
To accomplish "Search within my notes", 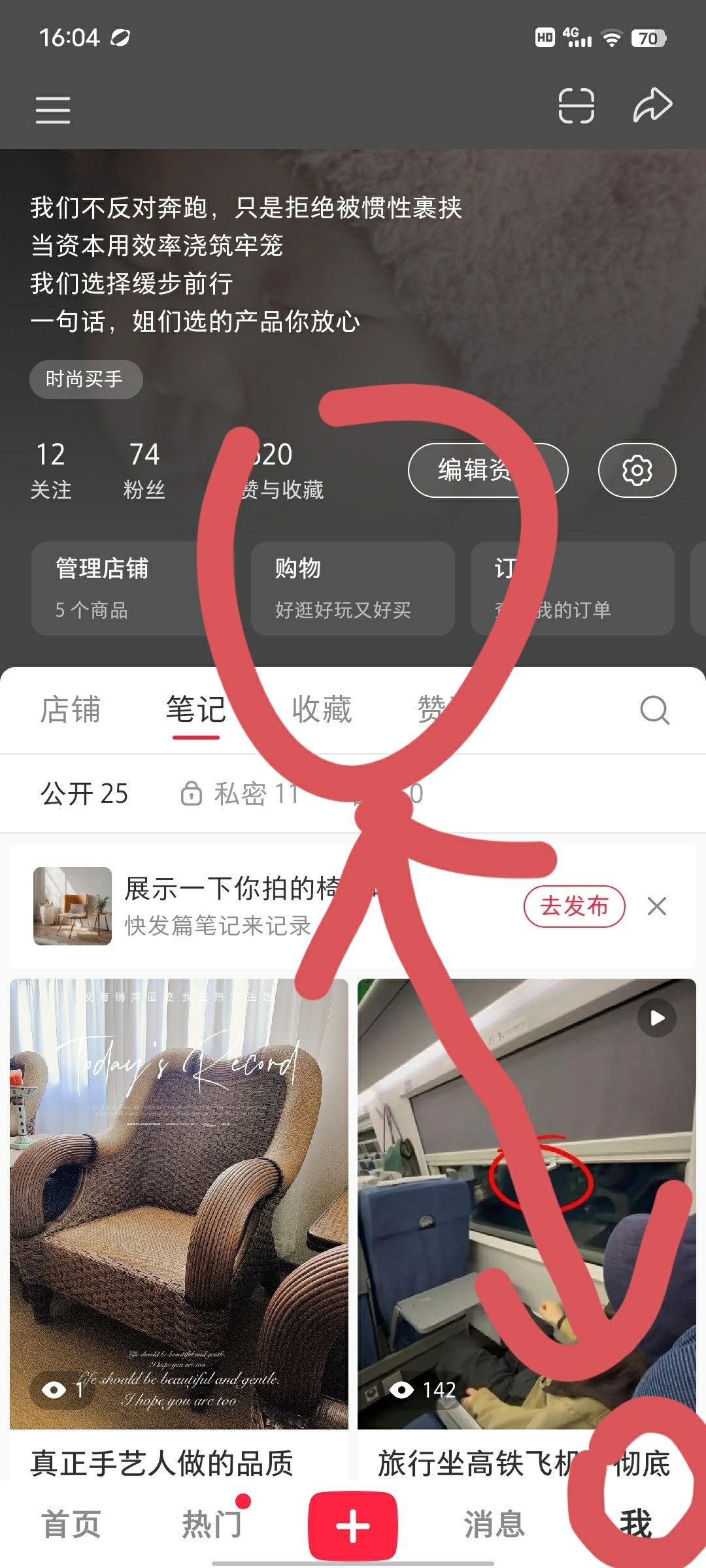I will tap(654, 710).
